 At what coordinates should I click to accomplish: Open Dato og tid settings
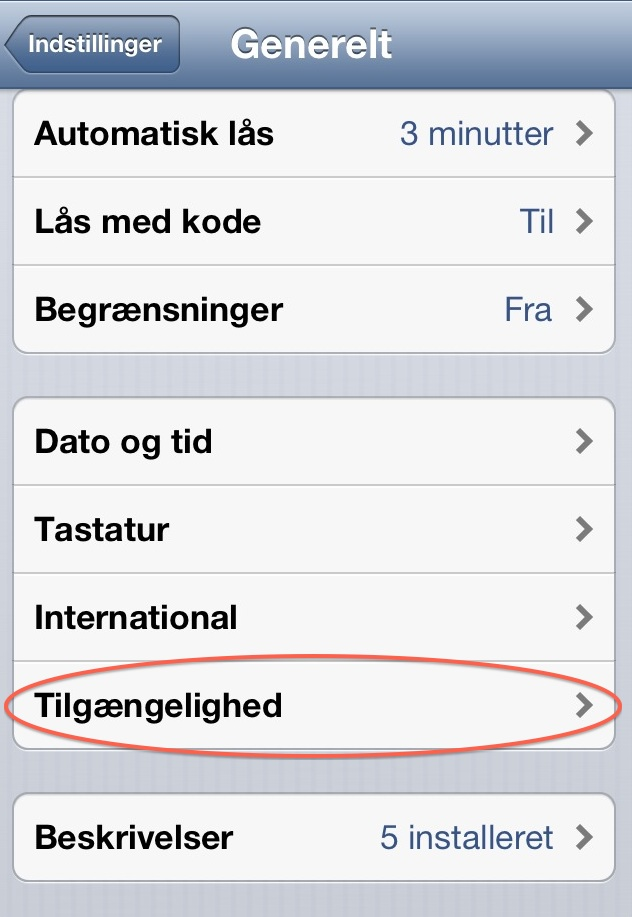tap(314, 441)
